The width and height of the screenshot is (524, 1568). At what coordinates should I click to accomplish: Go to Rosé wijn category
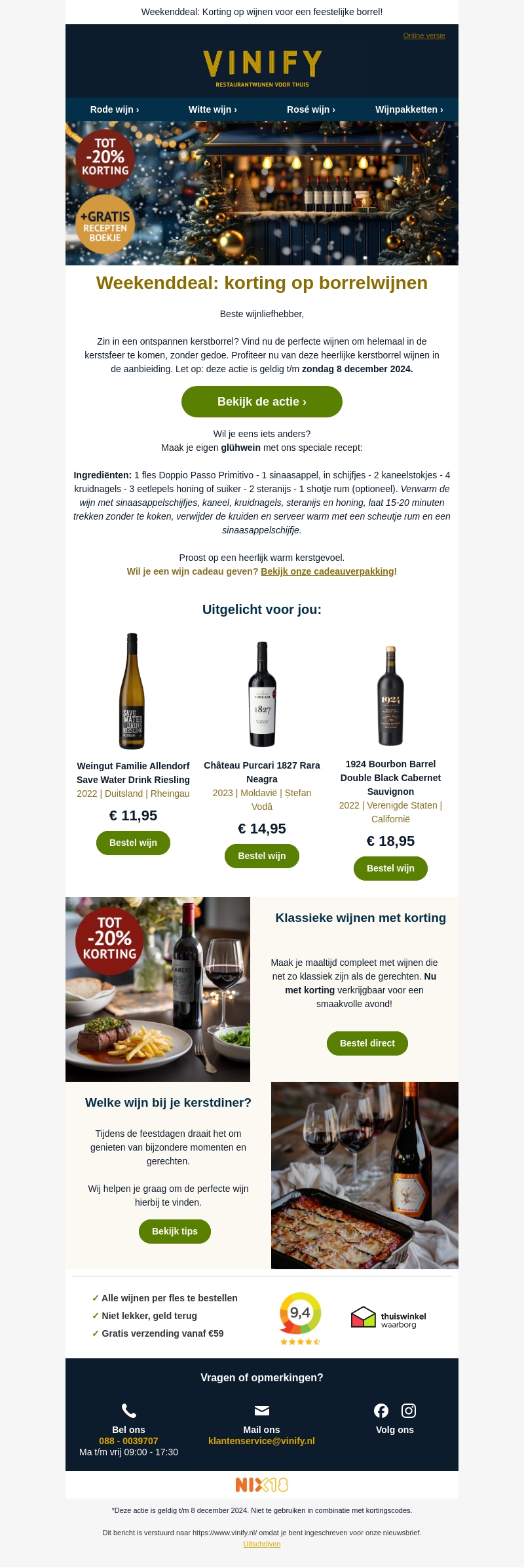click(311, 109)
